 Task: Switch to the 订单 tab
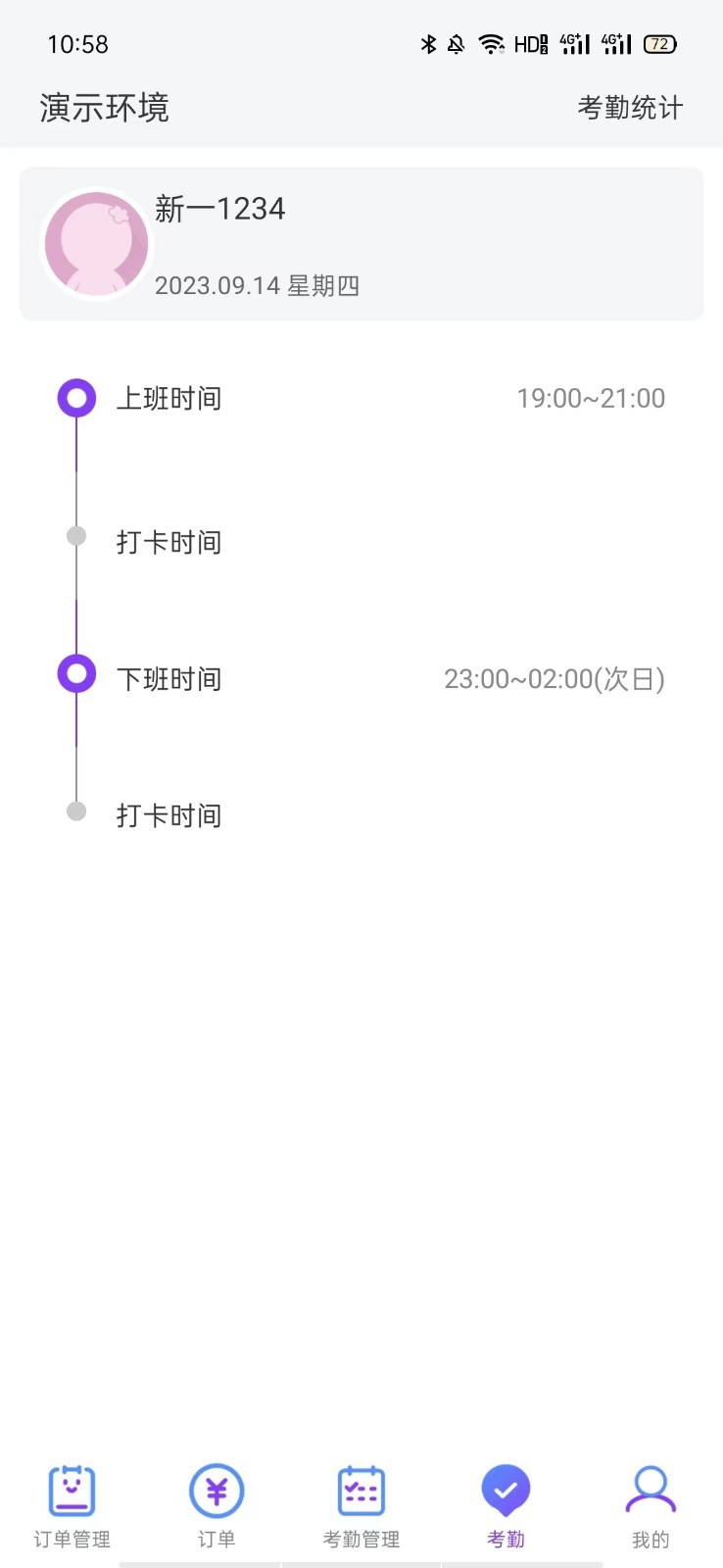tap(217, 1506)
